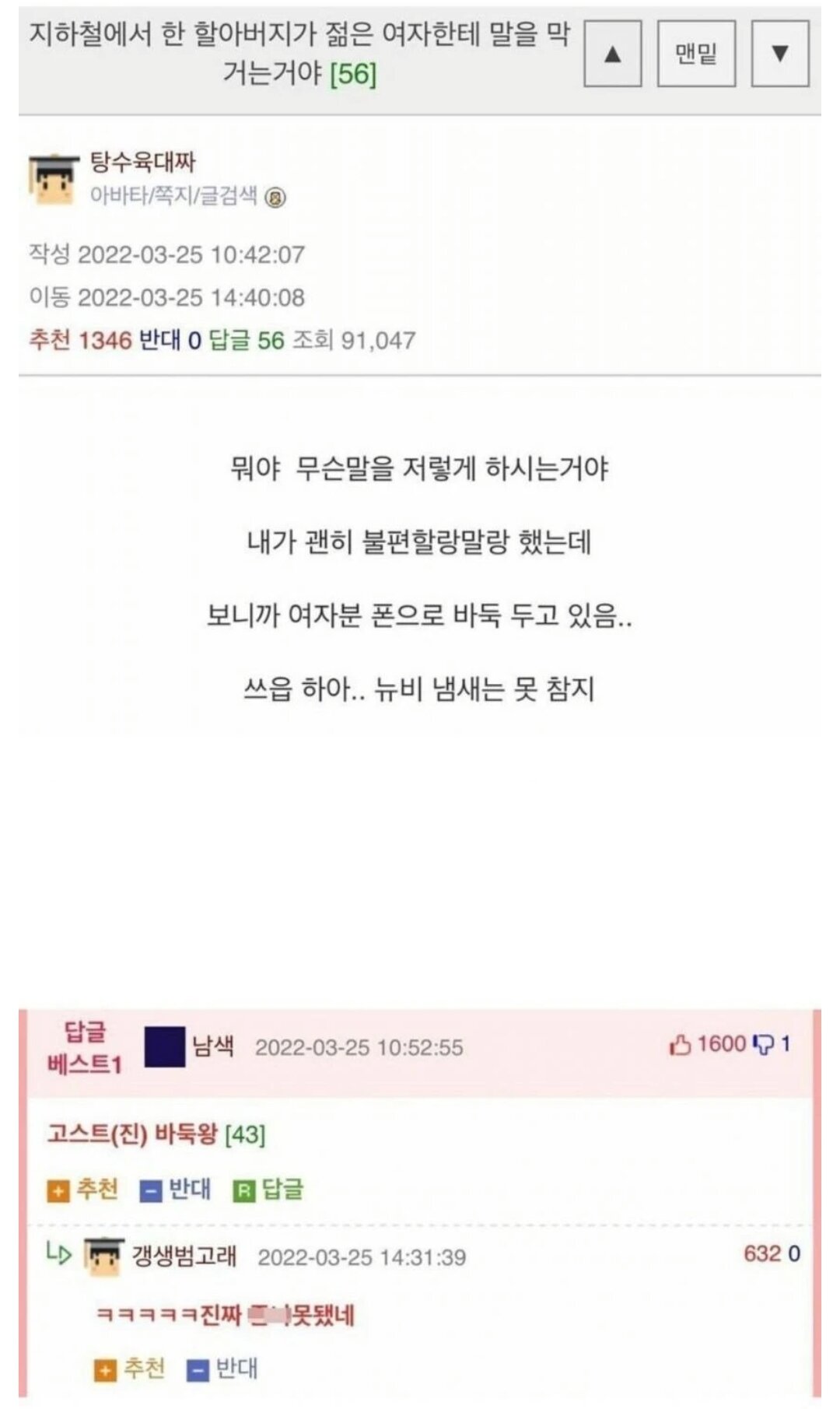Open the 아바타/쪽지/글검색 link under author
Screen dimensions: 840x1409
pyautogui.click(x=173, y=195)
